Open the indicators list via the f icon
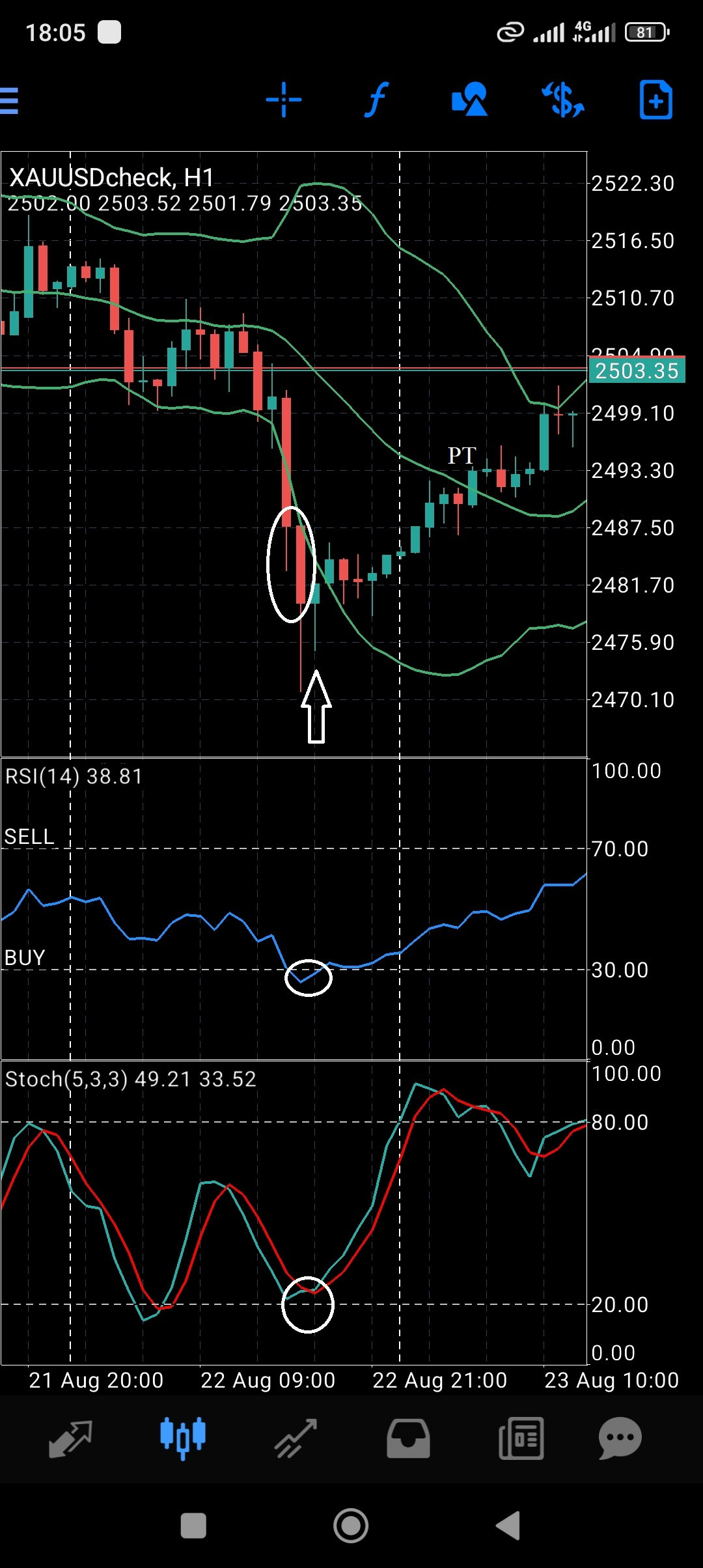Screen dimensions: 703x1568 [x=376, y=99]
